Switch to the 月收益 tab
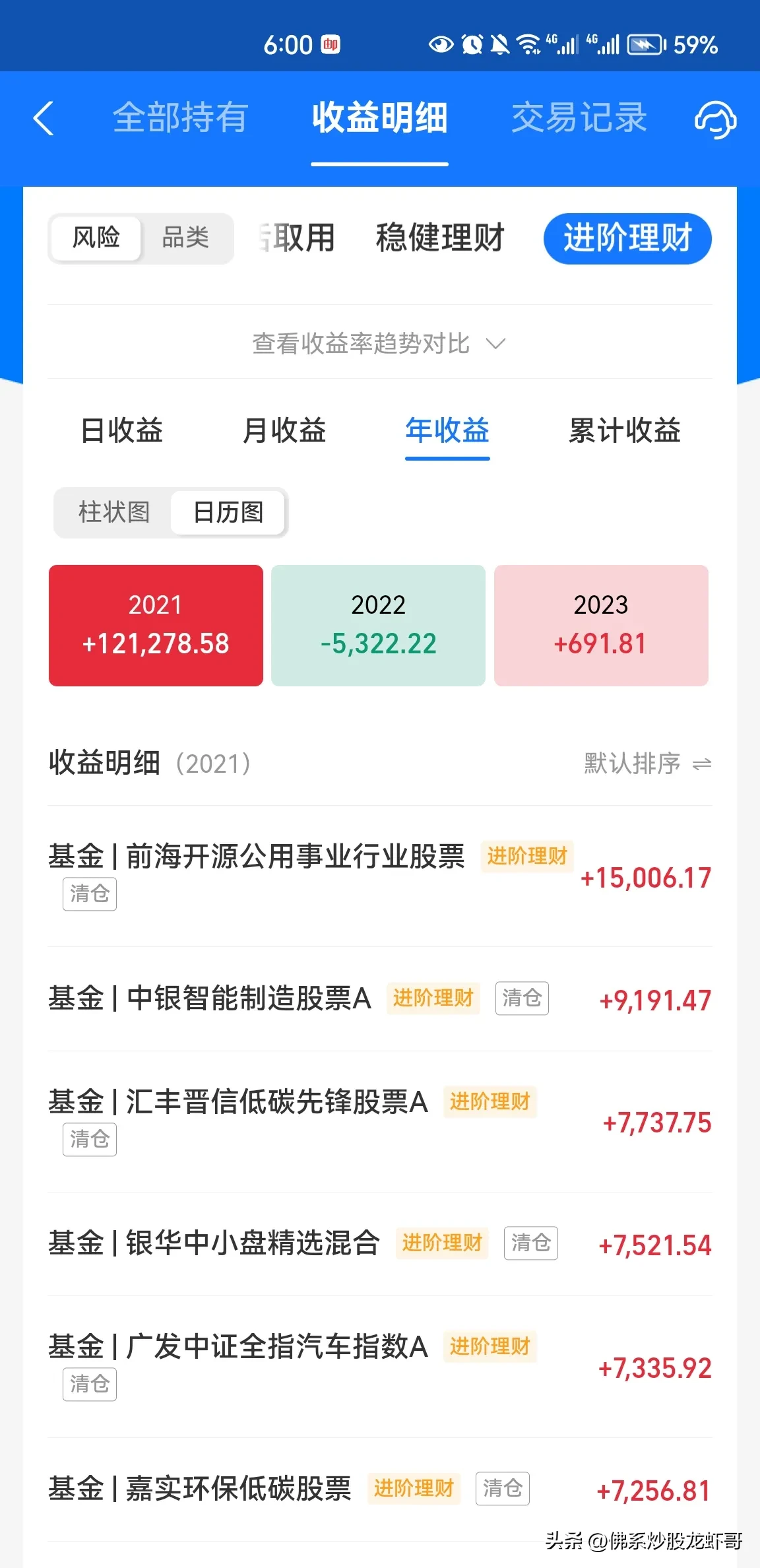The image size is (760, 1568). click(284, 431)
